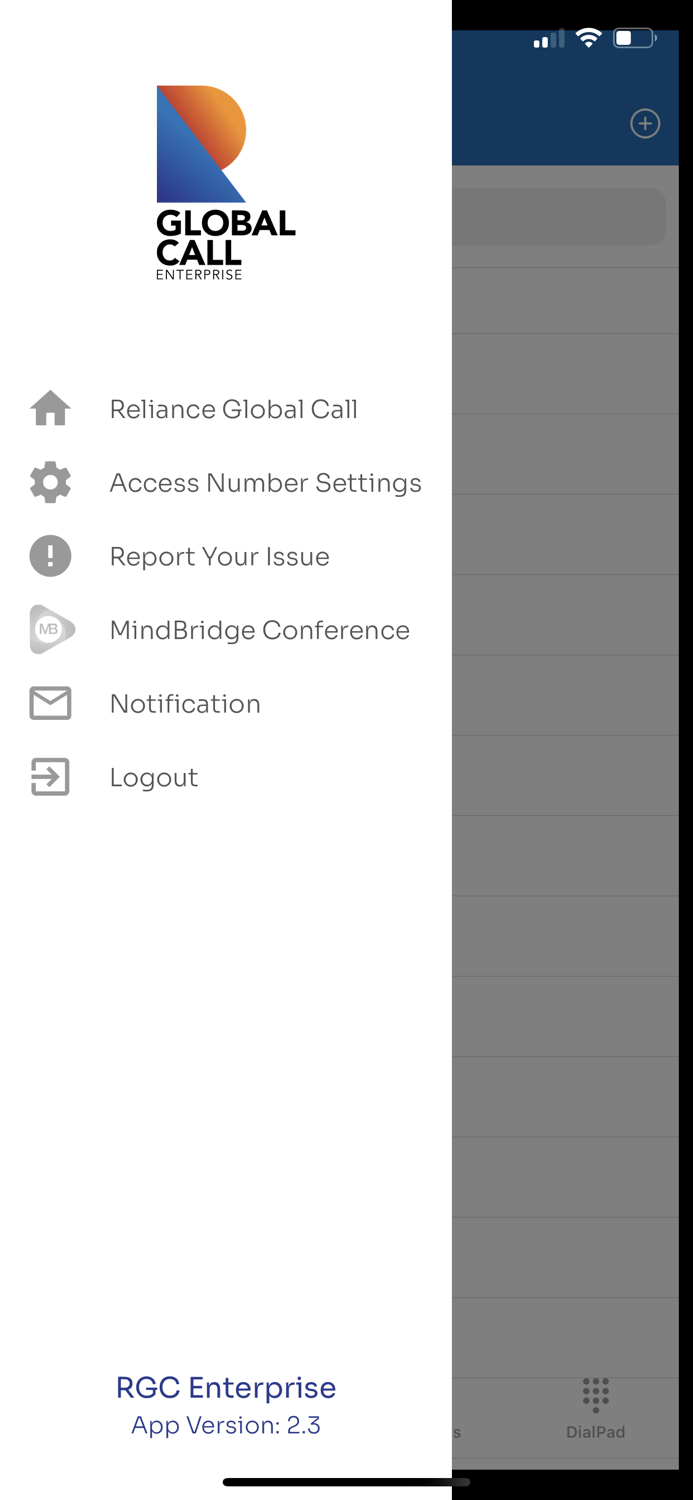Open Access Number Settings
The image size is (693, 1500).
pos(226,483)
